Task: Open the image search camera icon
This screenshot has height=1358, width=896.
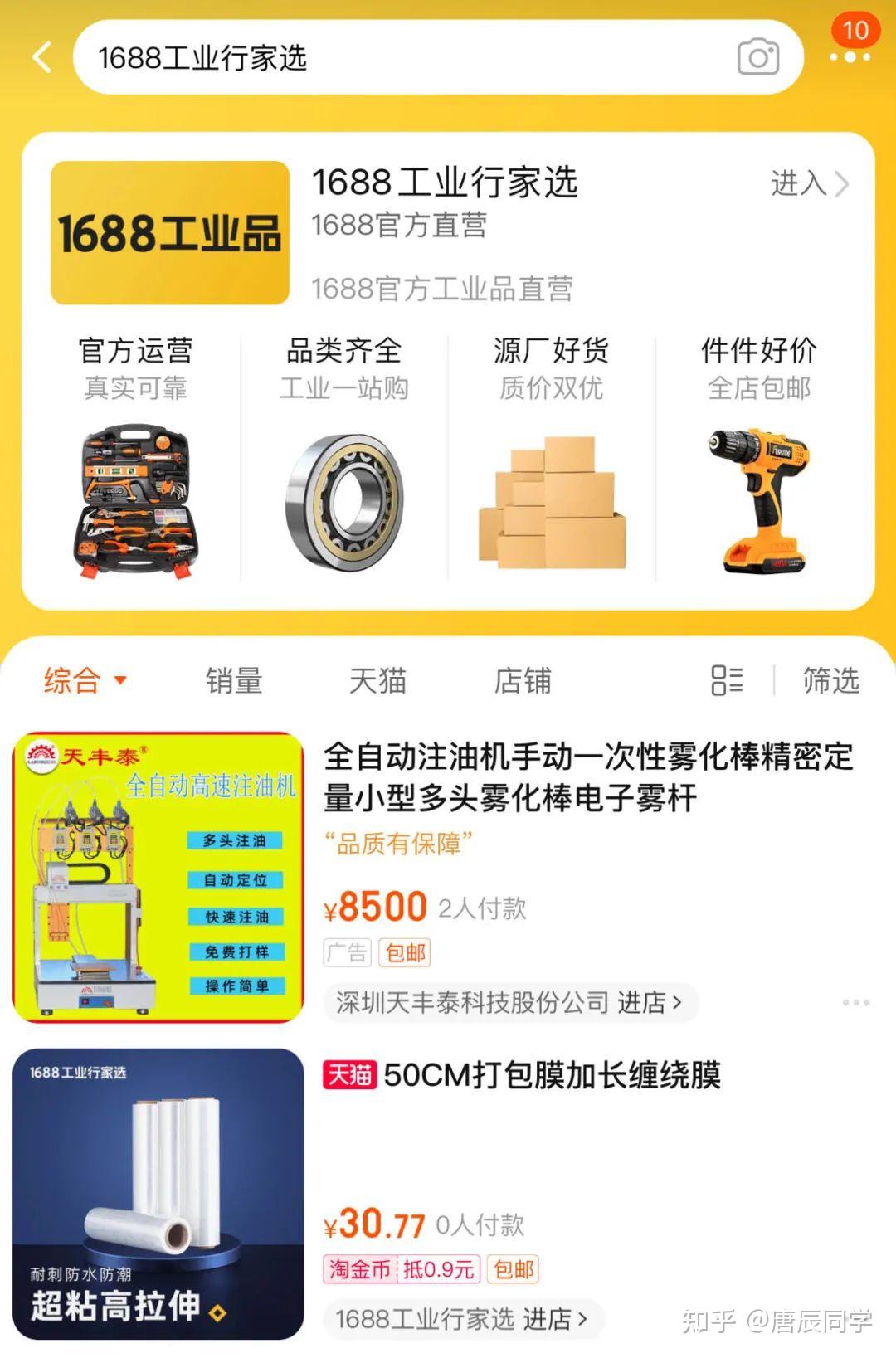Action: (x=757, y=56)
